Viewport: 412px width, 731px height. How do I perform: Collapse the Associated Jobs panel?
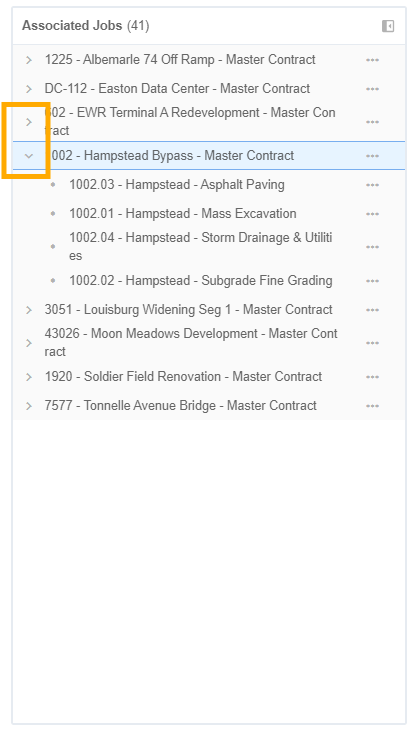(388, 26)
